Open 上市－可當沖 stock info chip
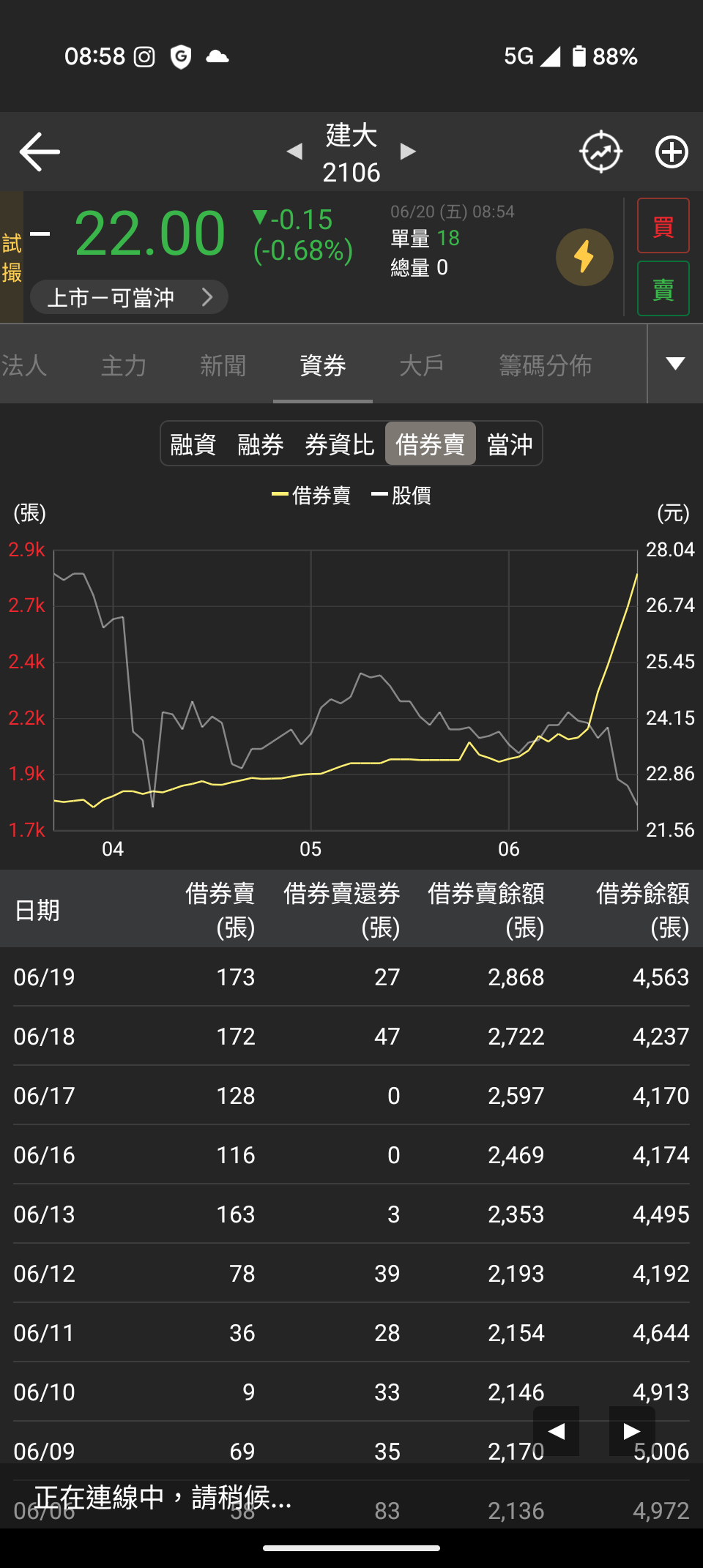703x1568 pixels. click(130, 297)
